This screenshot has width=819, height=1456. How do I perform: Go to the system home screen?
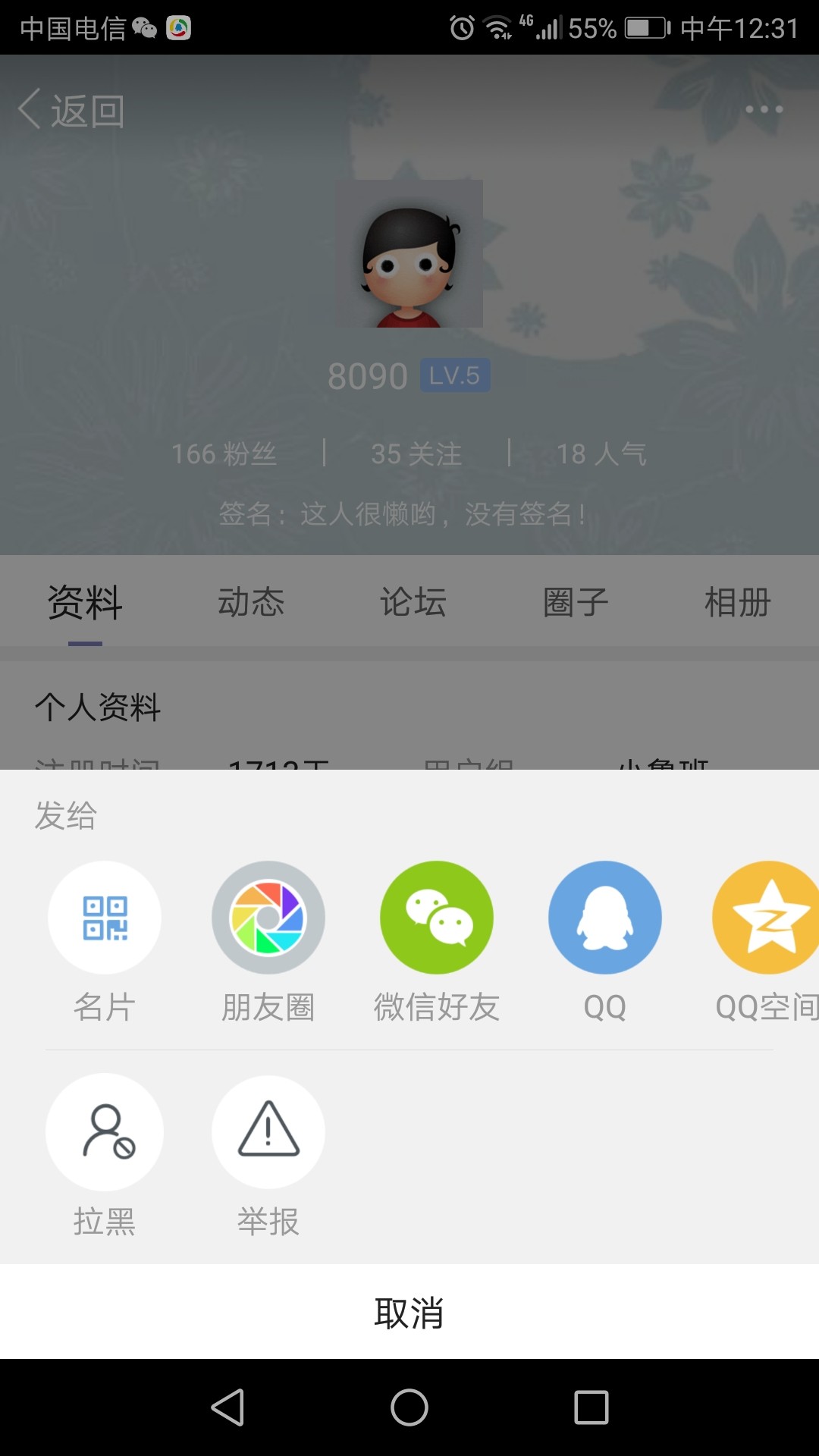tap(409, 1407)
